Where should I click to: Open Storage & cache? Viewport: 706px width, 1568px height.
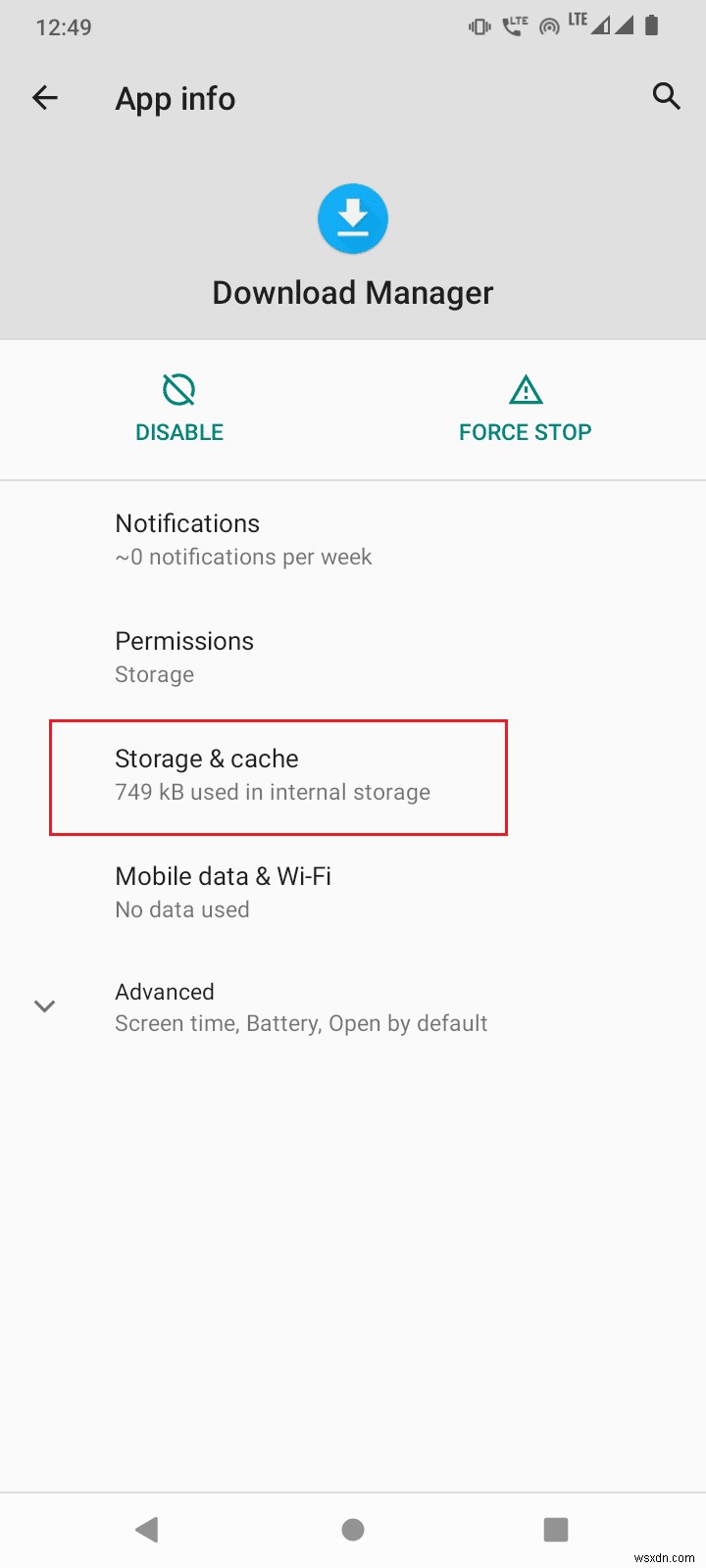click(x=273, y=774)
